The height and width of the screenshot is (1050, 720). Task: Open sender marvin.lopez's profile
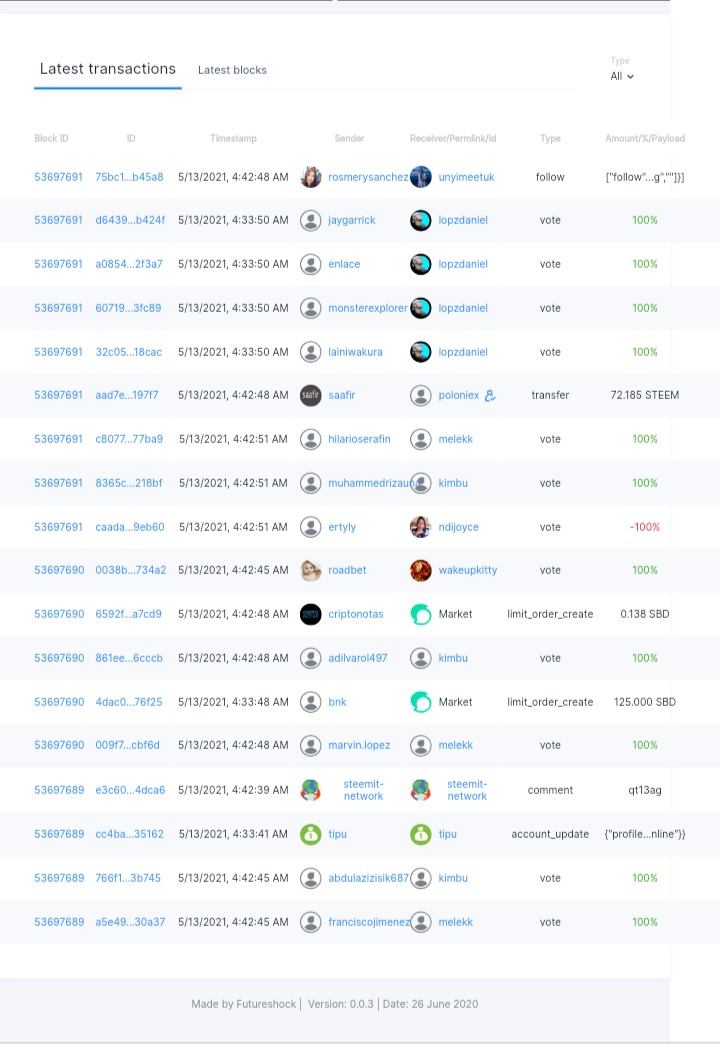(359, 745)
